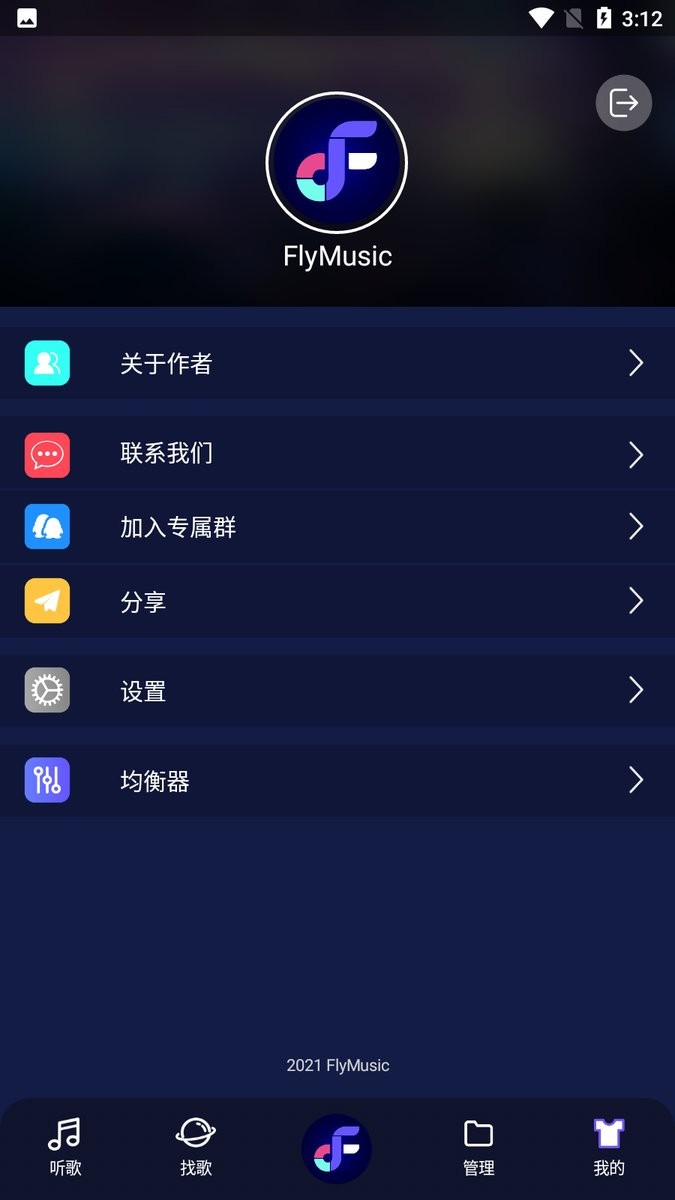Image resolution: width=675 pixels, height=1200 pixels.
Task: Select the 我的 tab
Action: point(608,1147)
